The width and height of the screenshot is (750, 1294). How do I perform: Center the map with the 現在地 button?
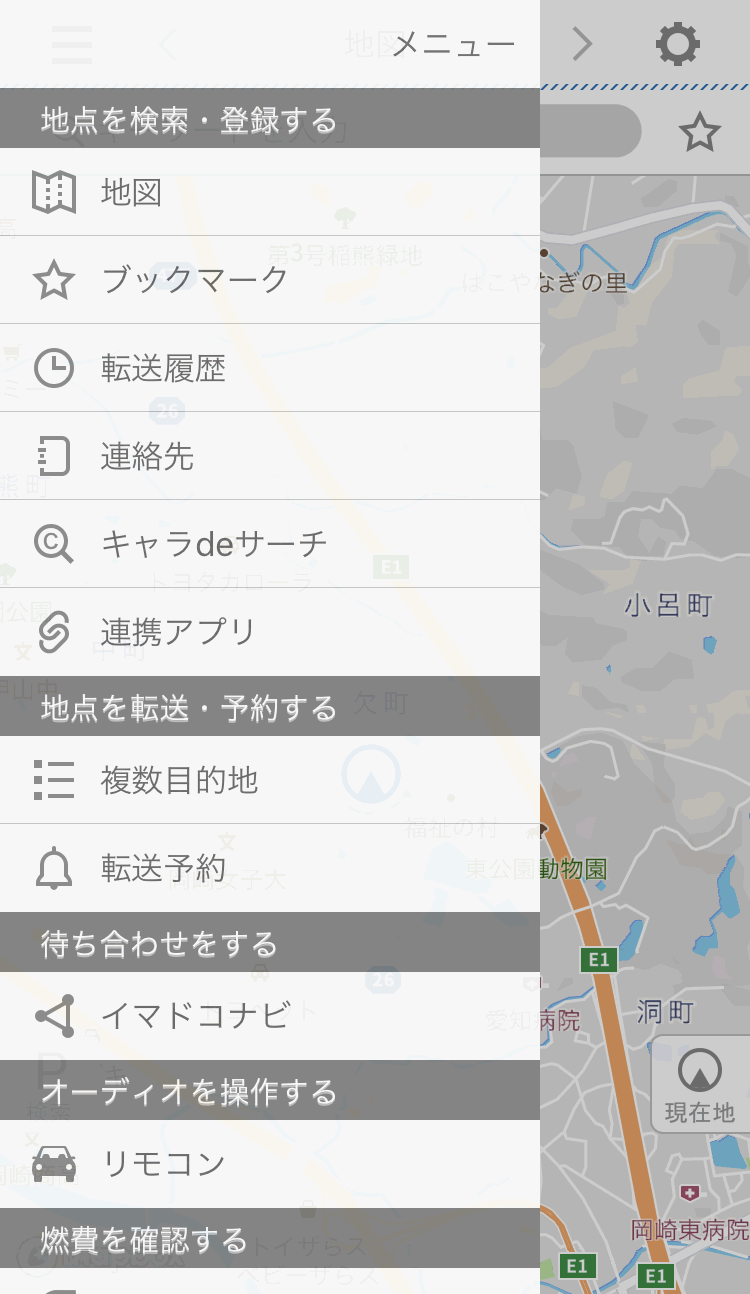click(x=700, y=1085)
